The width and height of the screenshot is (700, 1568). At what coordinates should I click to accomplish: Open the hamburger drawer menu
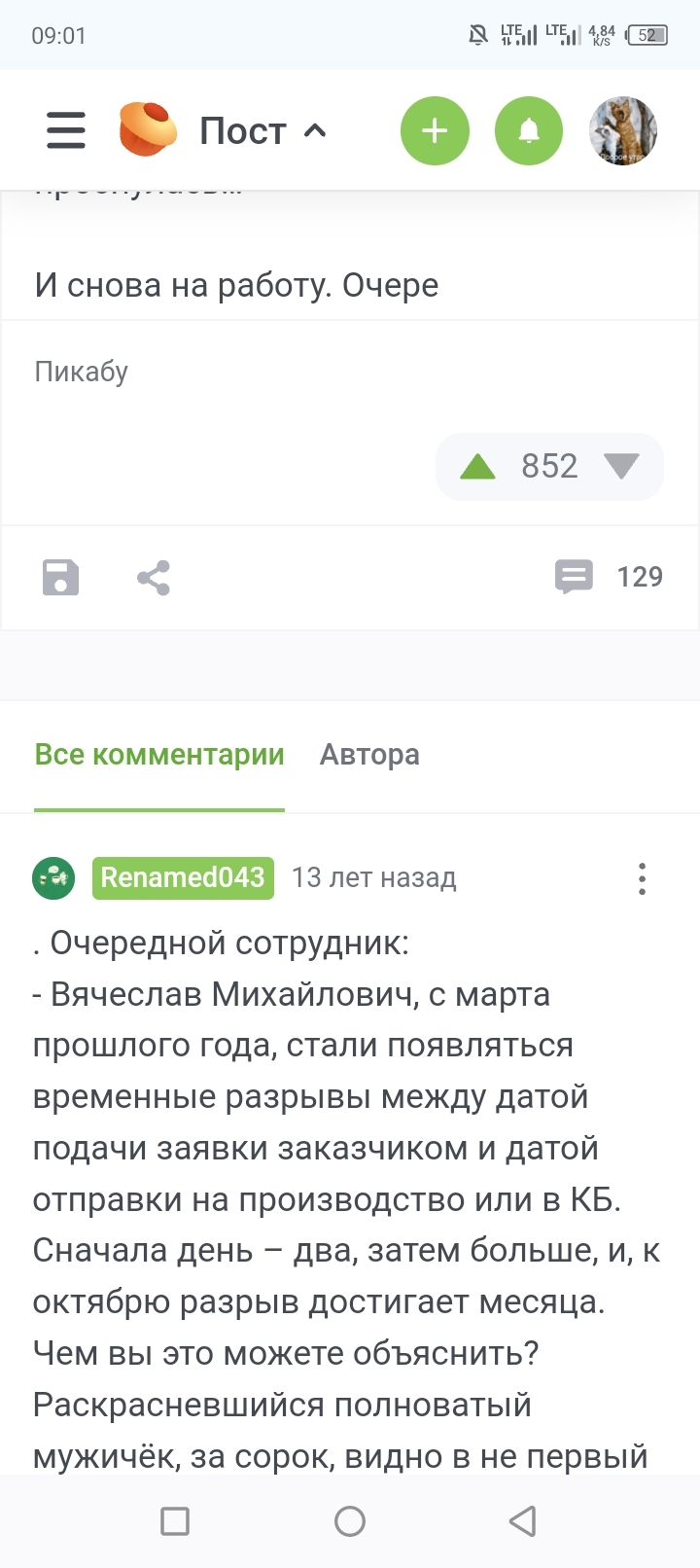pos(66,130)
